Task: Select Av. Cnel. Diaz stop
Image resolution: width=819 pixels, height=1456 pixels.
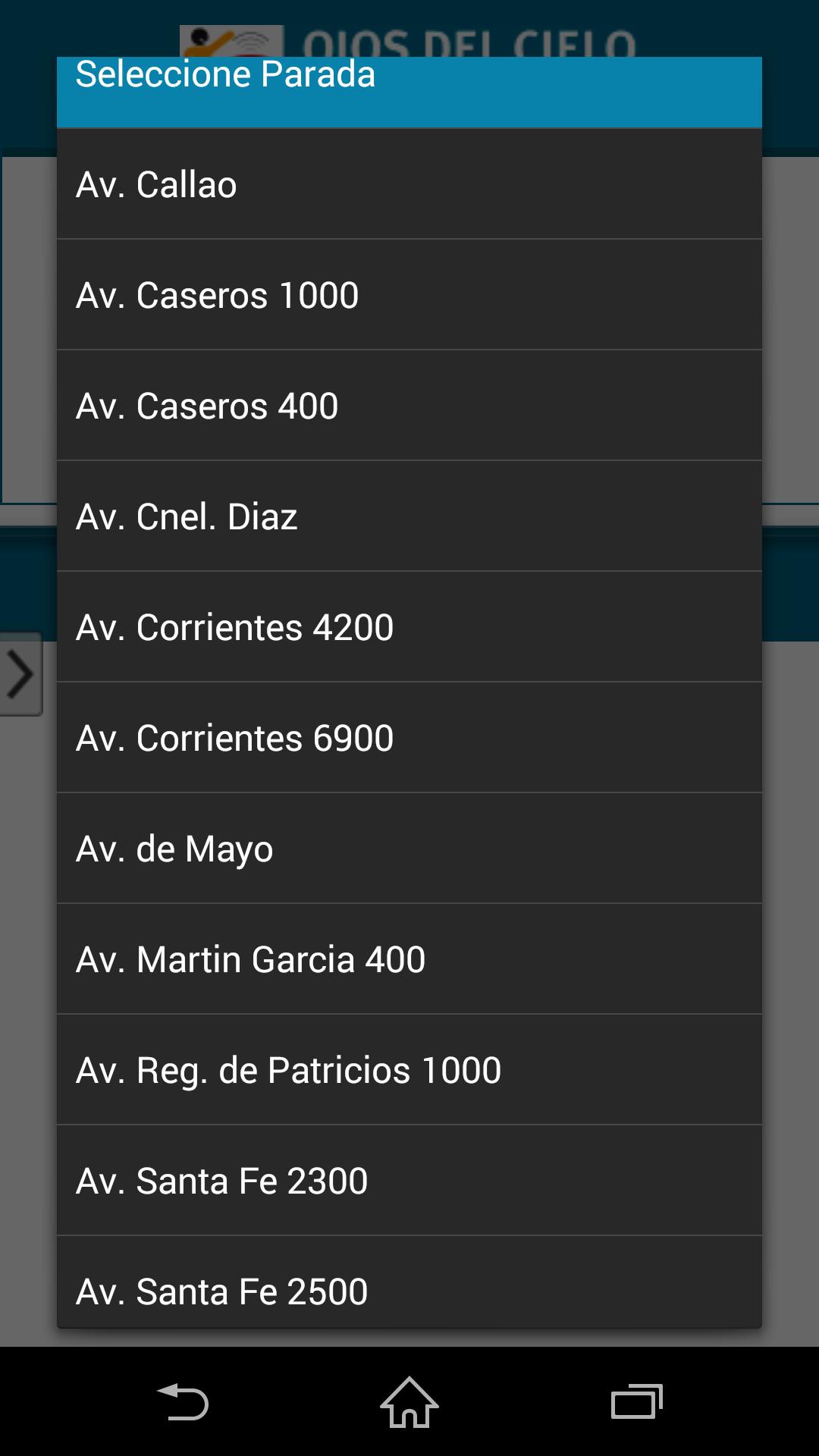Action: tap(409, 516)
